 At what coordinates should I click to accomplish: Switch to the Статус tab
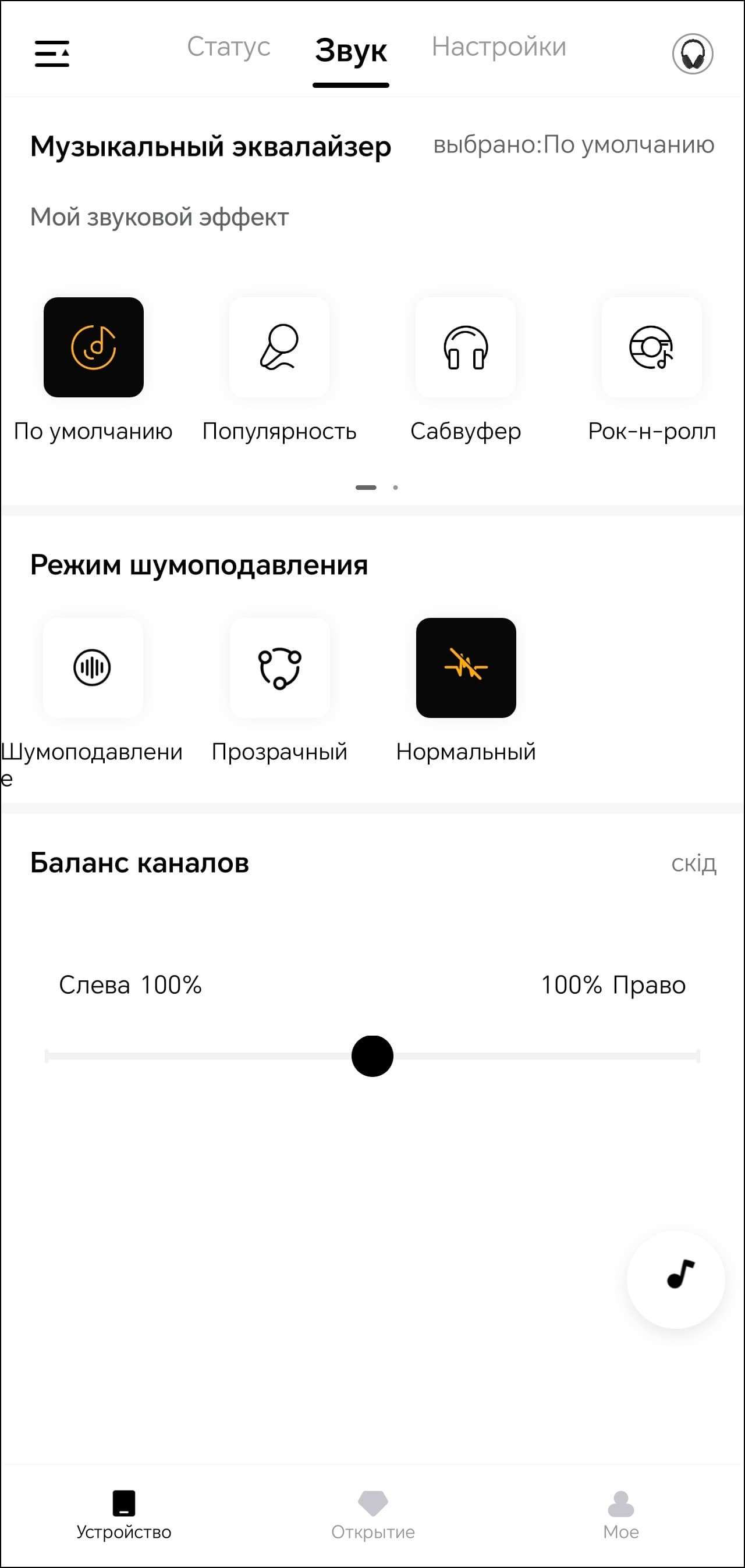[x=228, y=47]
